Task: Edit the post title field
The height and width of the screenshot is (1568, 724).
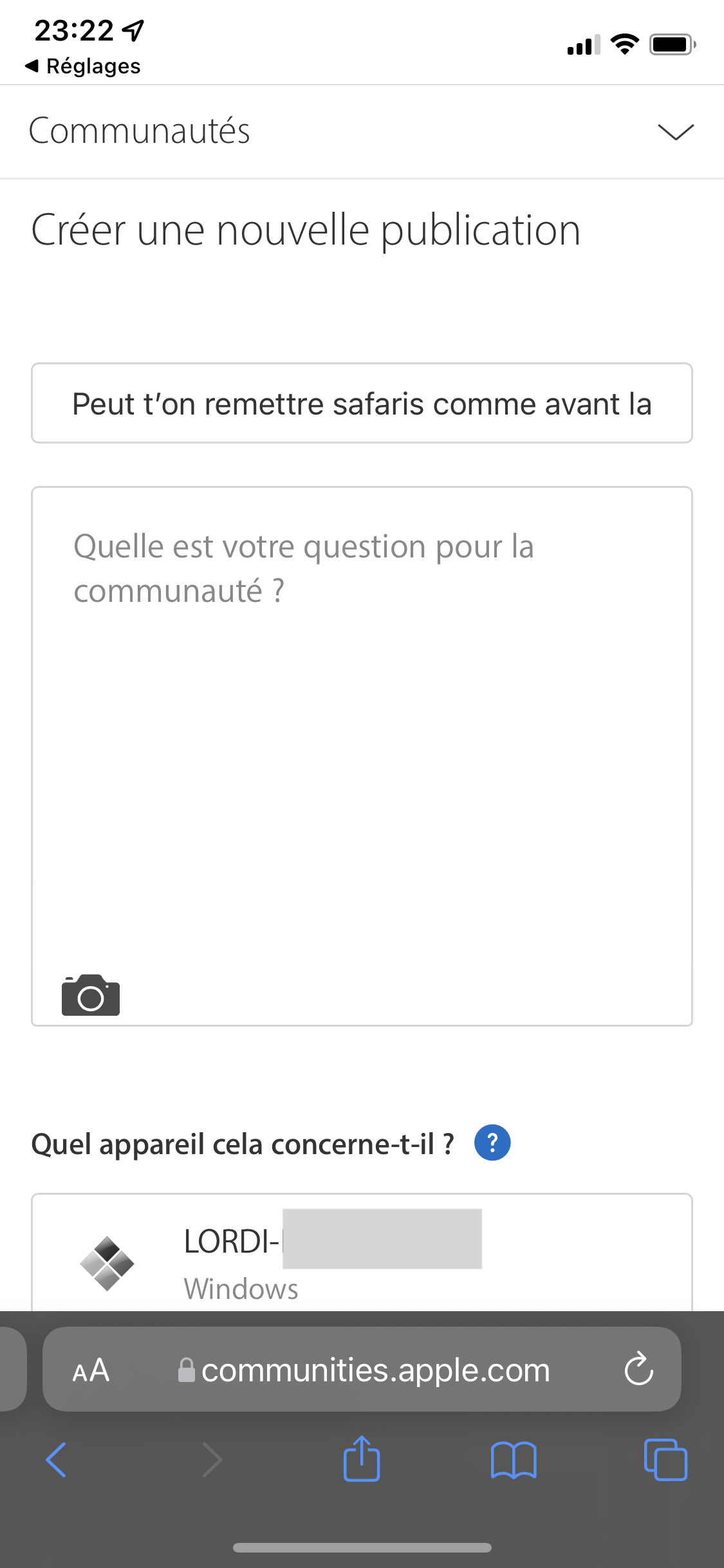Action: click(x=362, y=404)
